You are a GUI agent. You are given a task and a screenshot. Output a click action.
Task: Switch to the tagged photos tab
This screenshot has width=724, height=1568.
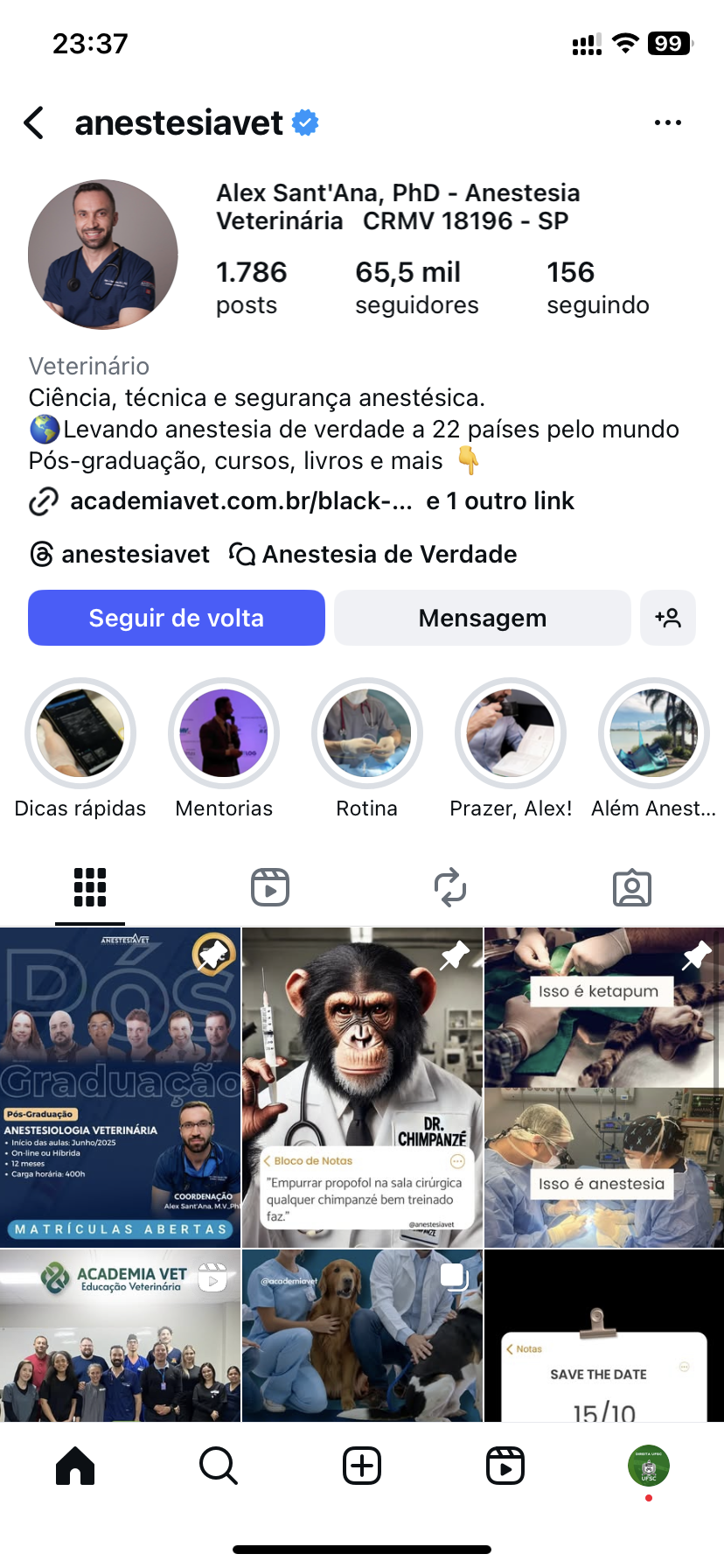pyautogui.click(x=631, y=887)
